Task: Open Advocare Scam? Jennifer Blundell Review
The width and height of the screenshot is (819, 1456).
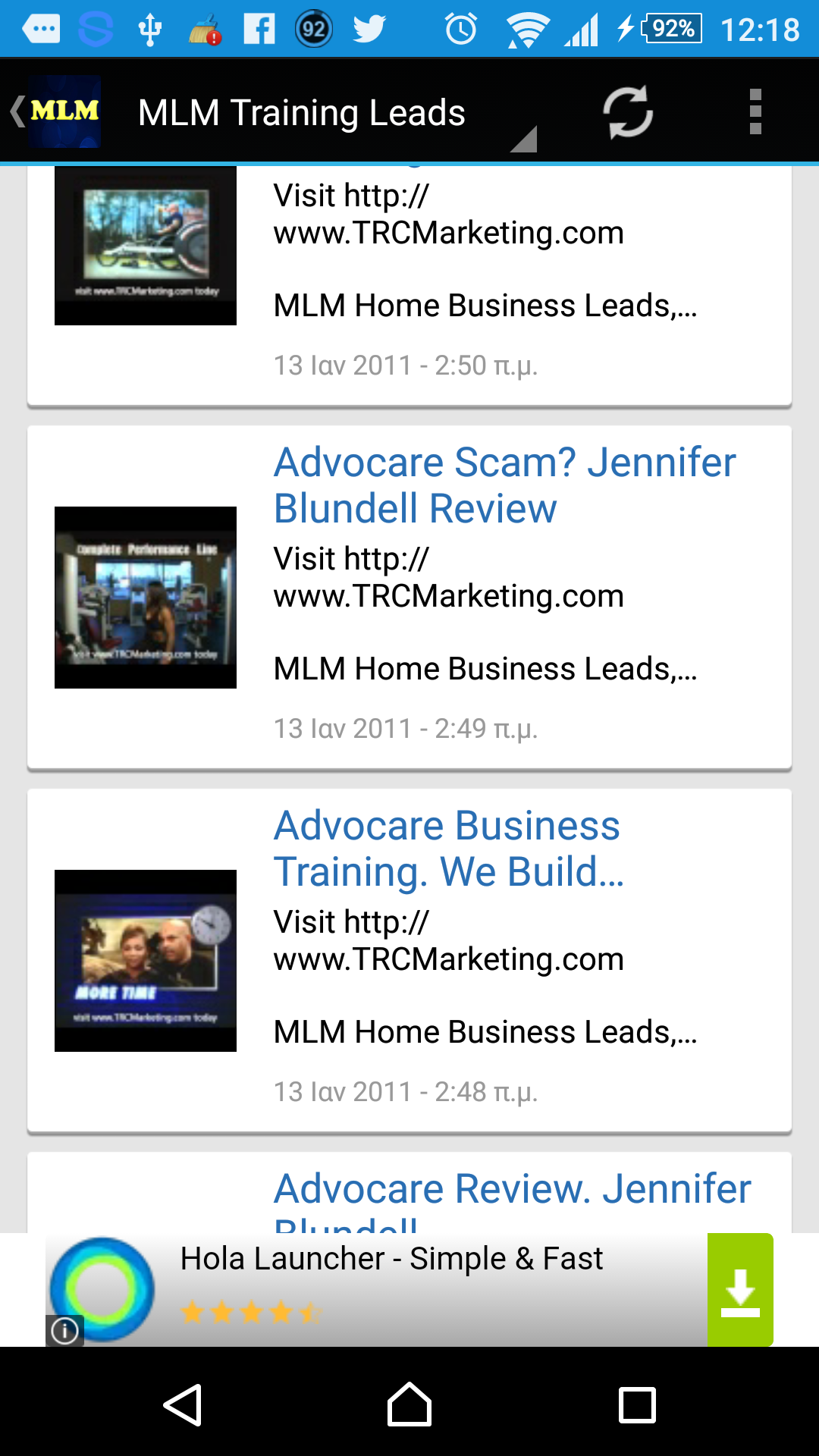Action: coord(504,485)
